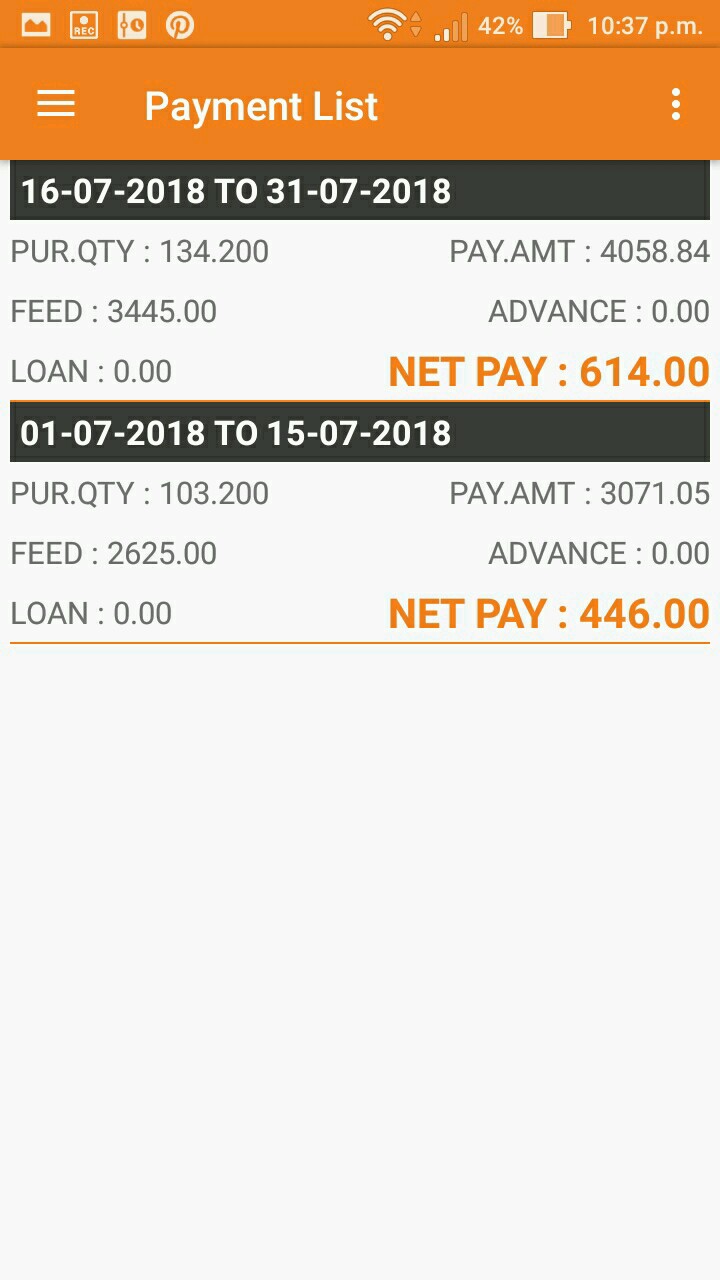Open the hamburger navigation drawer
This screenshot has height=1280, width=720.
pyautogui.click(x=56, y=104)
